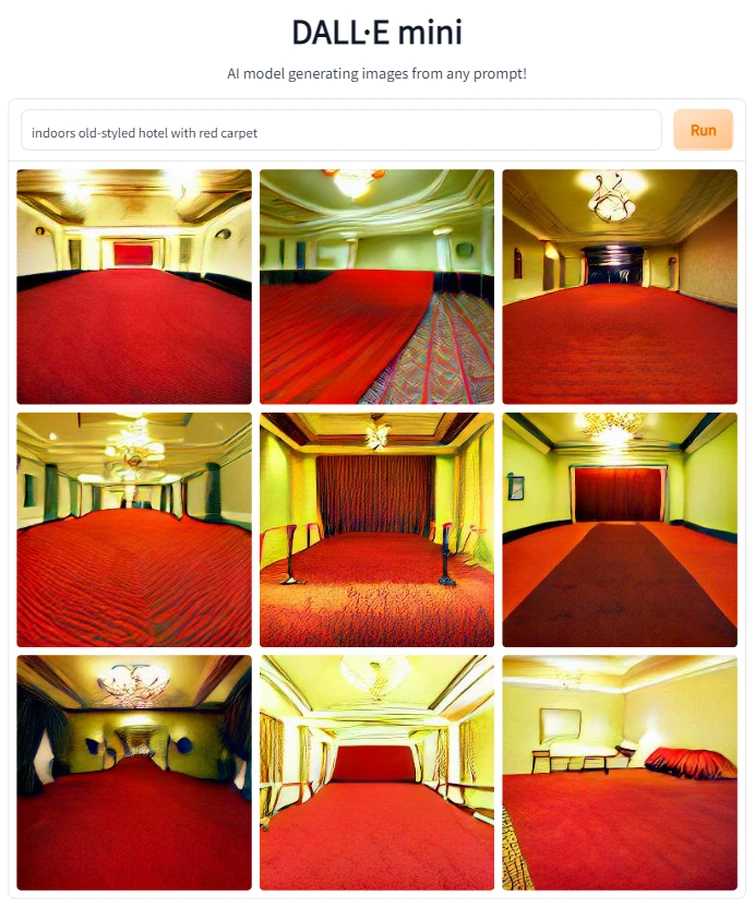Open the top-right image with dark doorway
The image size is (755, 907).
619,287
